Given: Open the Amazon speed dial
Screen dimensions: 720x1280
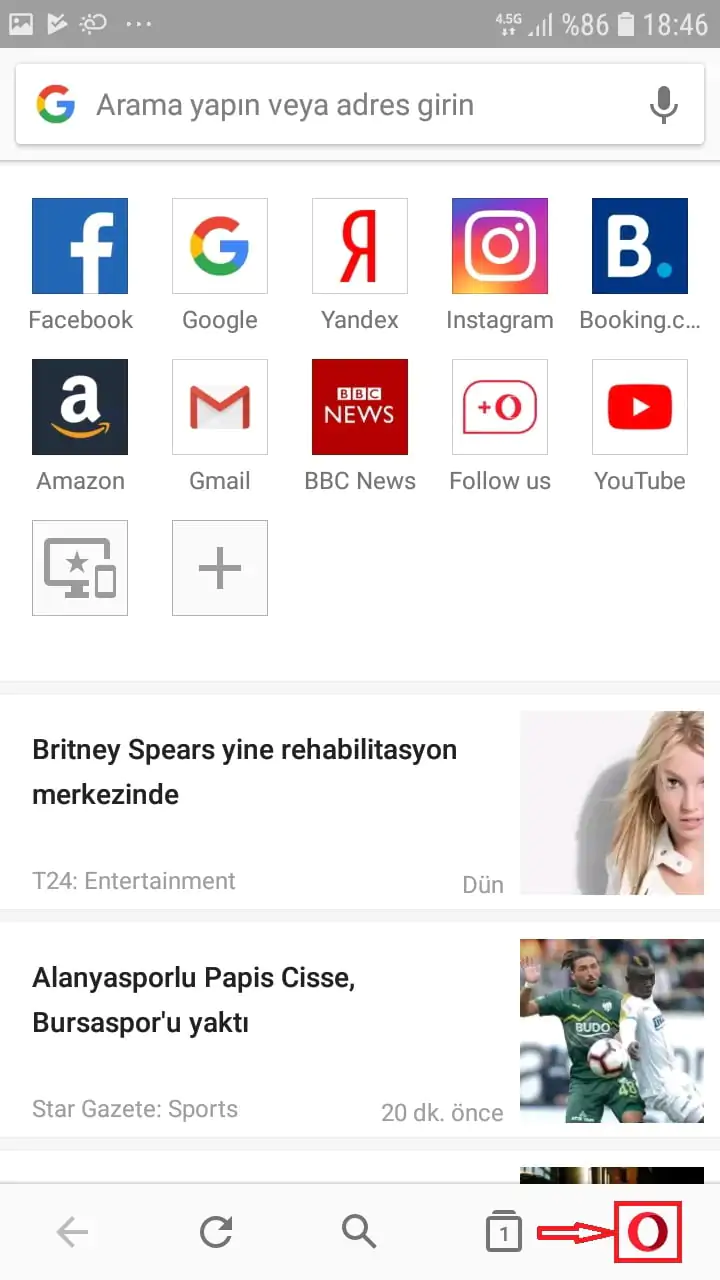Looking at the screenshot, I should tap(80, 407).
